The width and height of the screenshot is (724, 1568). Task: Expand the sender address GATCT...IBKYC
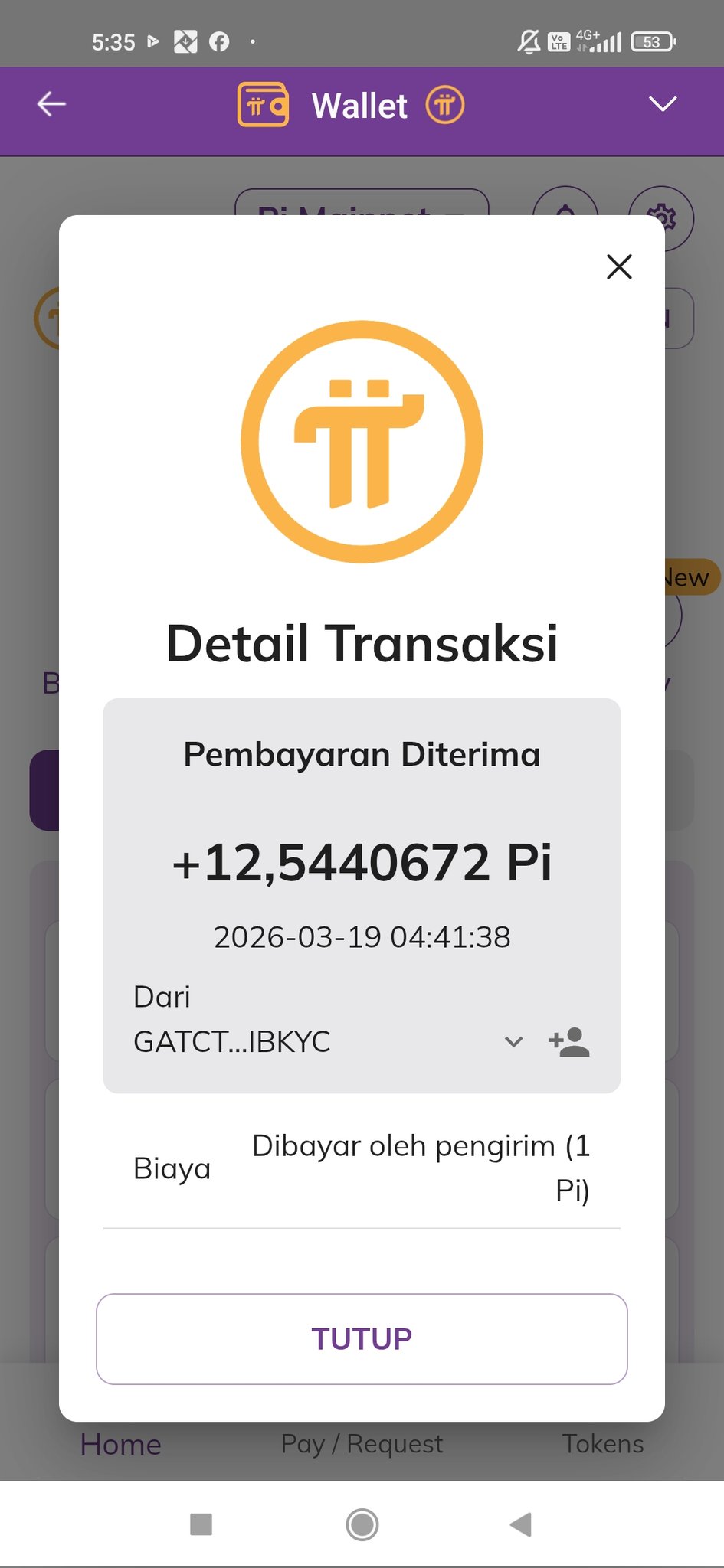pyautogui.click(x=513, y=1041)
